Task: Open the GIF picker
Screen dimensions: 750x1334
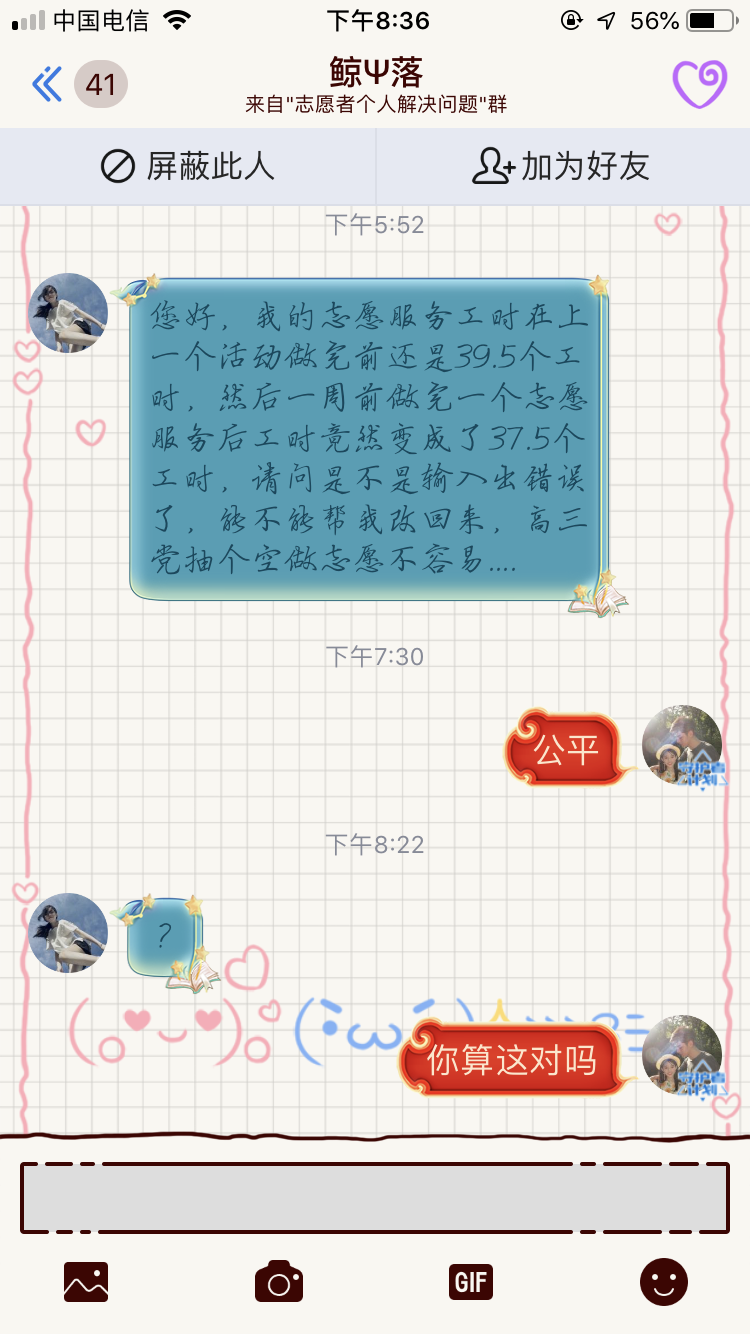Action: pyautogui.click(x=471, y=1281)
